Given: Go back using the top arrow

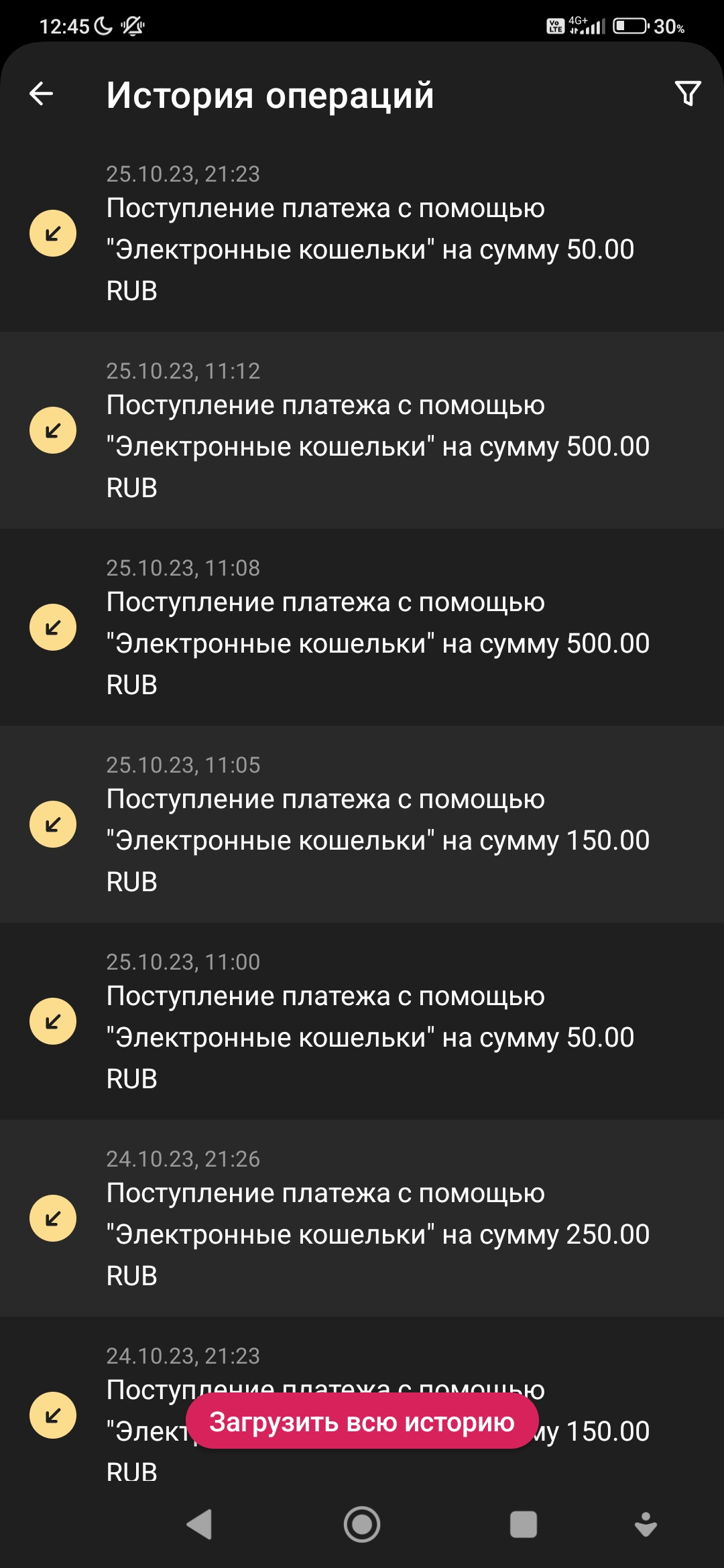Looking at the screenshot, I should [x=42, y=94].
